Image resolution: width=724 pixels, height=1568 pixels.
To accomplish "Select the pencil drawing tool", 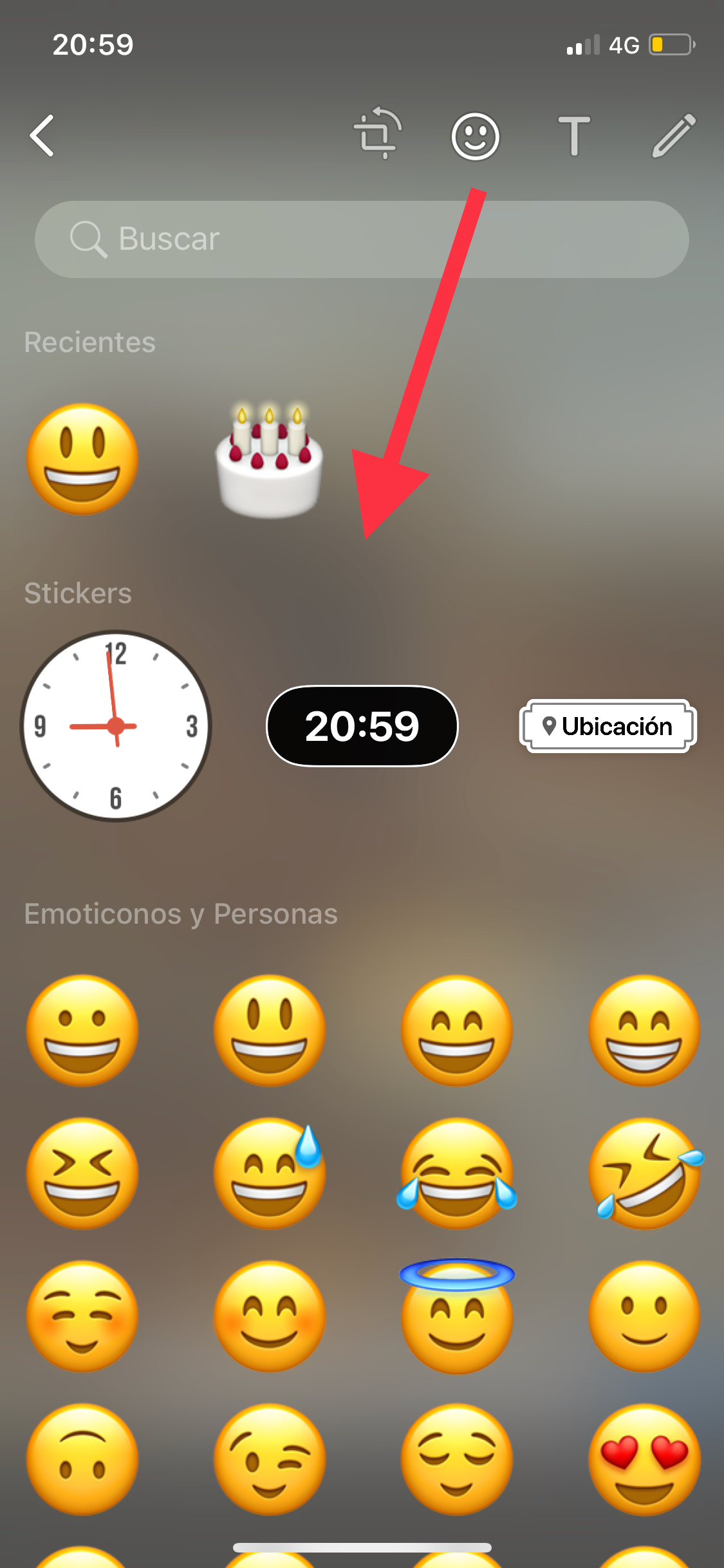I will 674,135.
